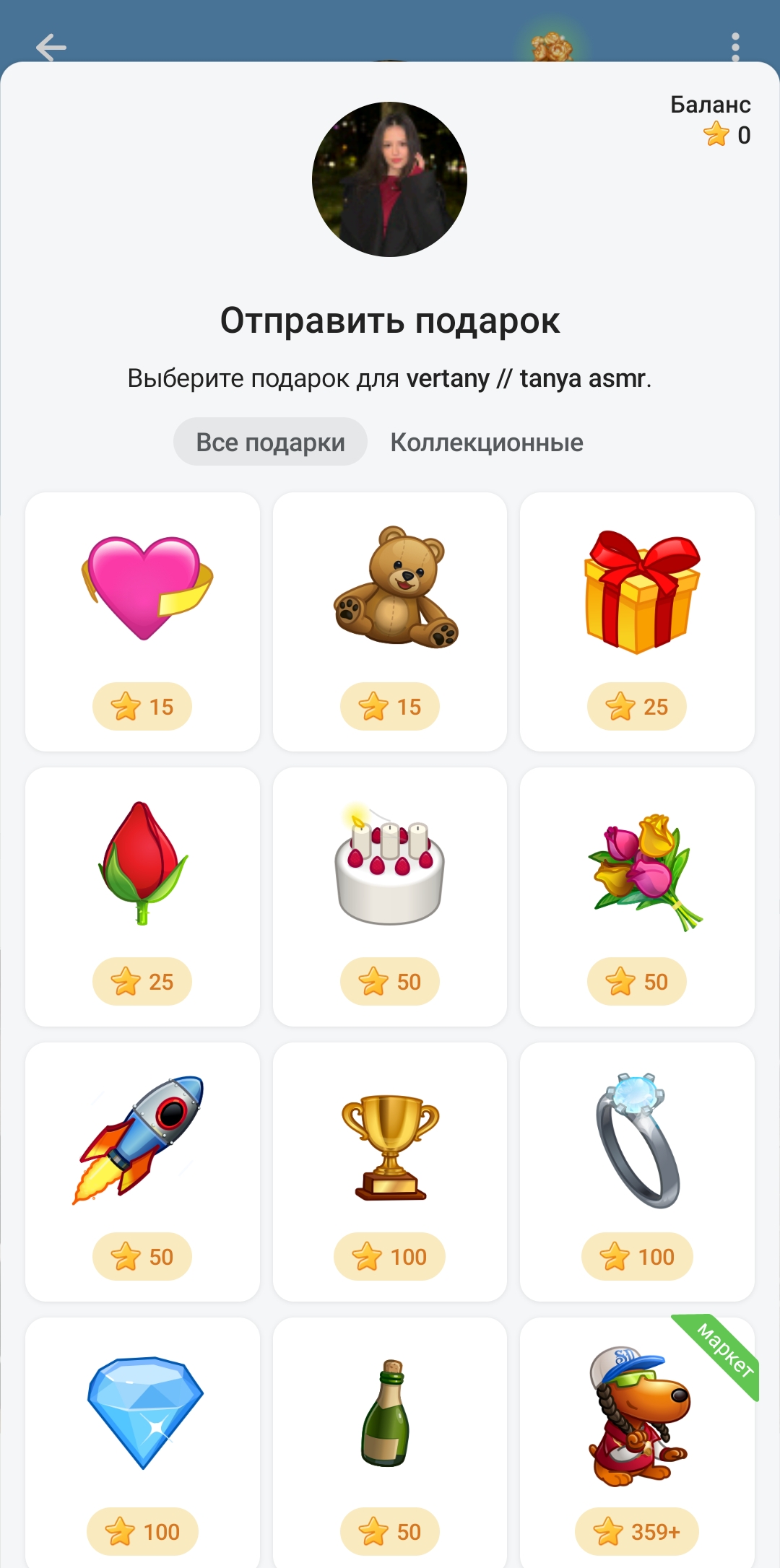This screenshot has width=780, height=1568.
Task: Select the teddy bear gift
Action: tap(390, 622)
